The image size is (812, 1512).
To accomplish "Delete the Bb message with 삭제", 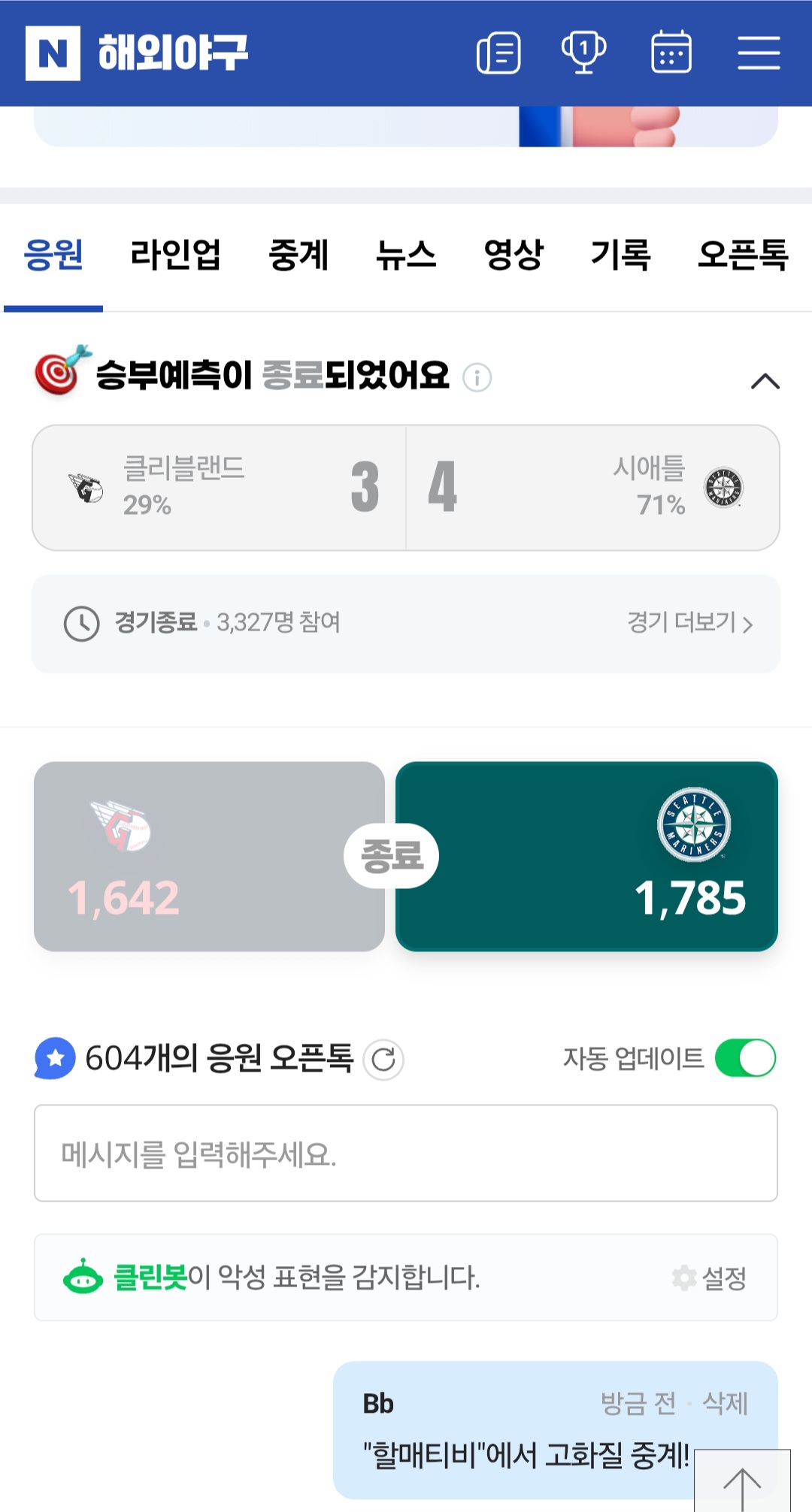I will point(725,1403).
